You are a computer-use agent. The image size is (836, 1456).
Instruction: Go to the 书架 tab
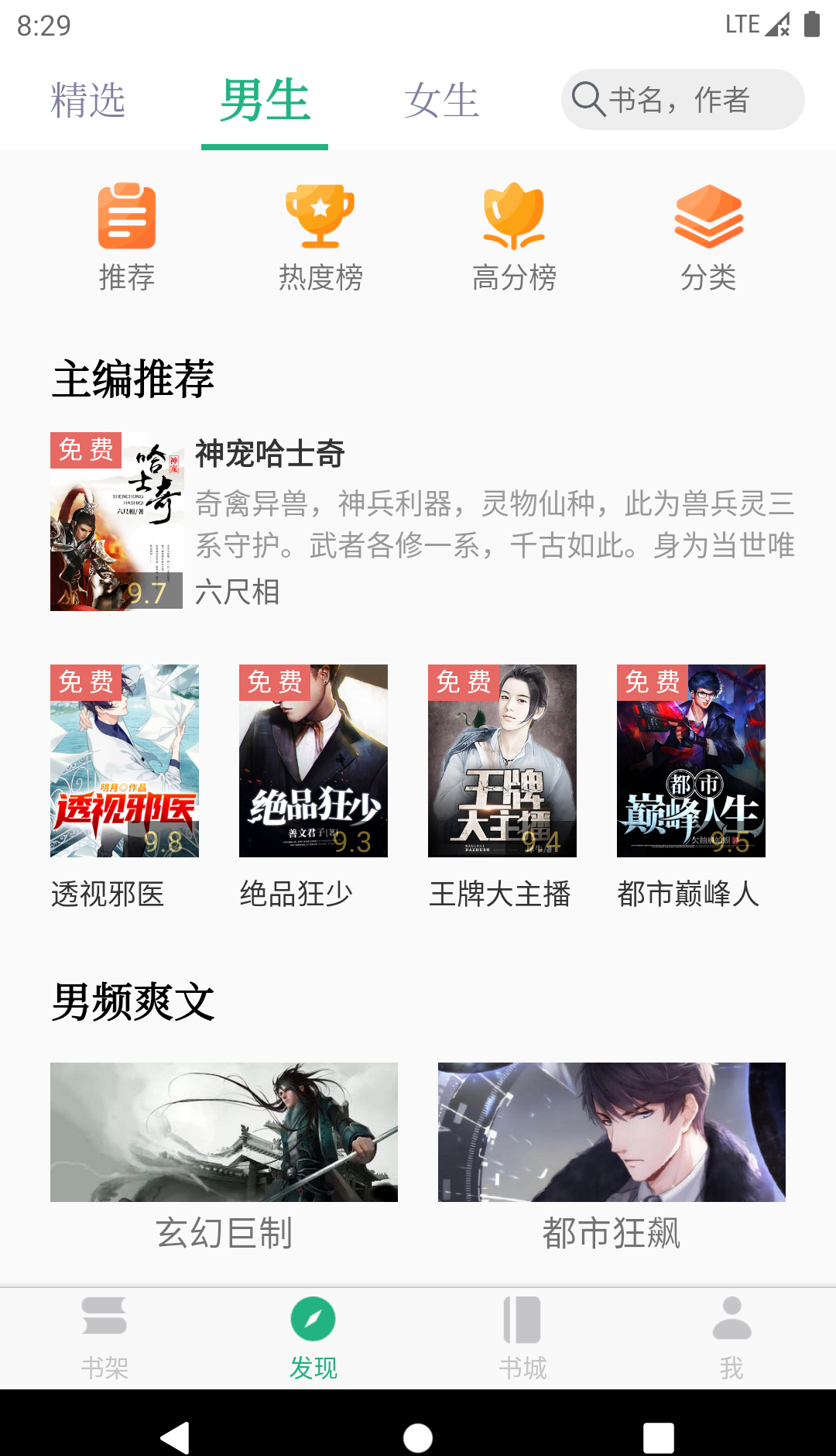click(104, 1338)
